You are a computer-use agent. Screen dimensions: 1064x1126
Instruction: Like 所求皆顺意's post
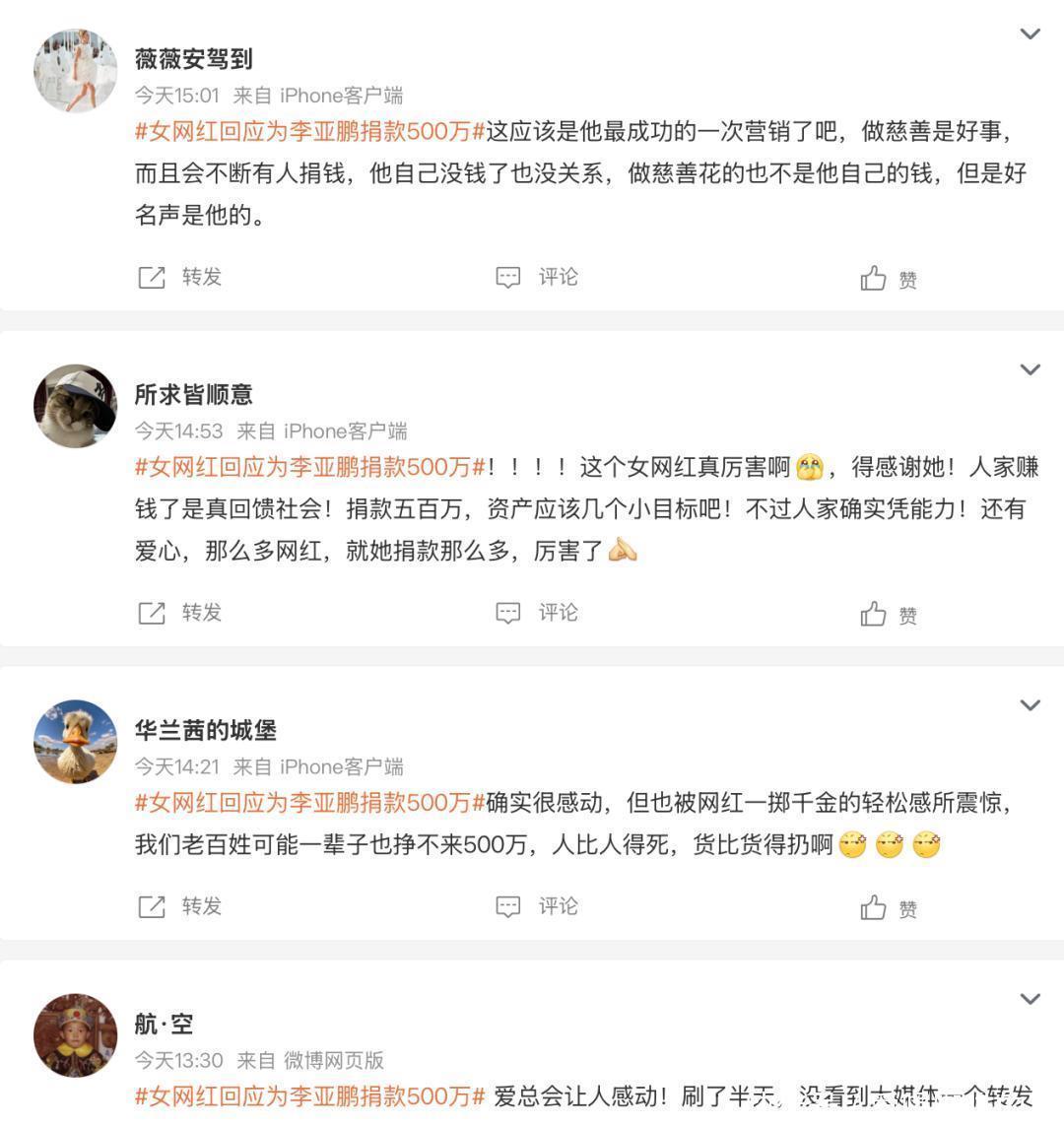(889, 615)
